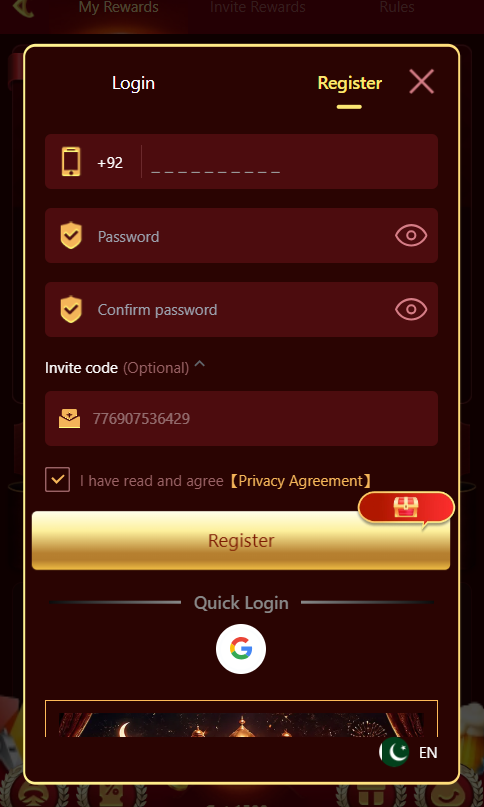Show the Password field's characters
The image size is (484, 807).
point(411,236)
